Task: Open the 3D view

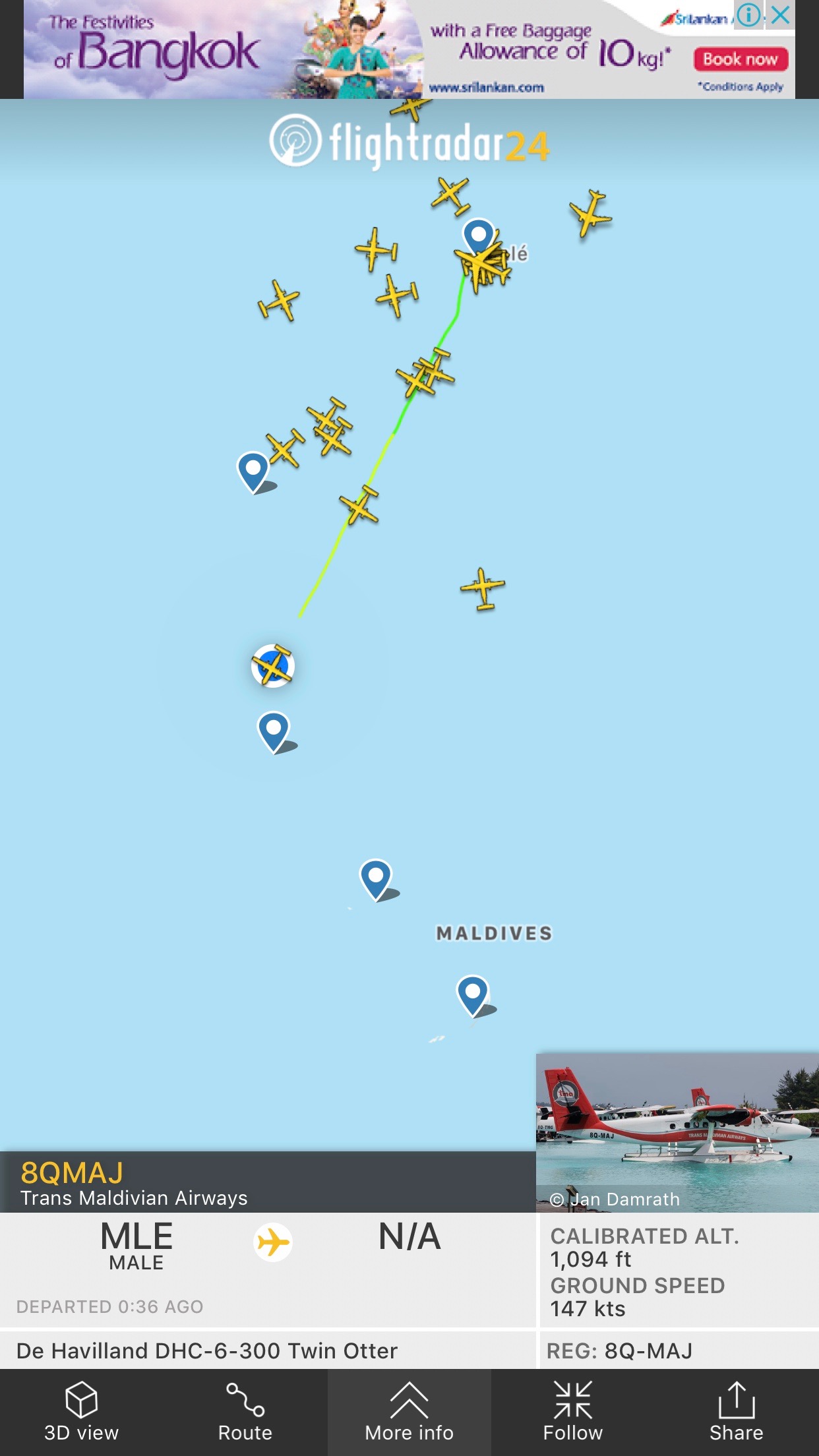Action: point(82,1412)
